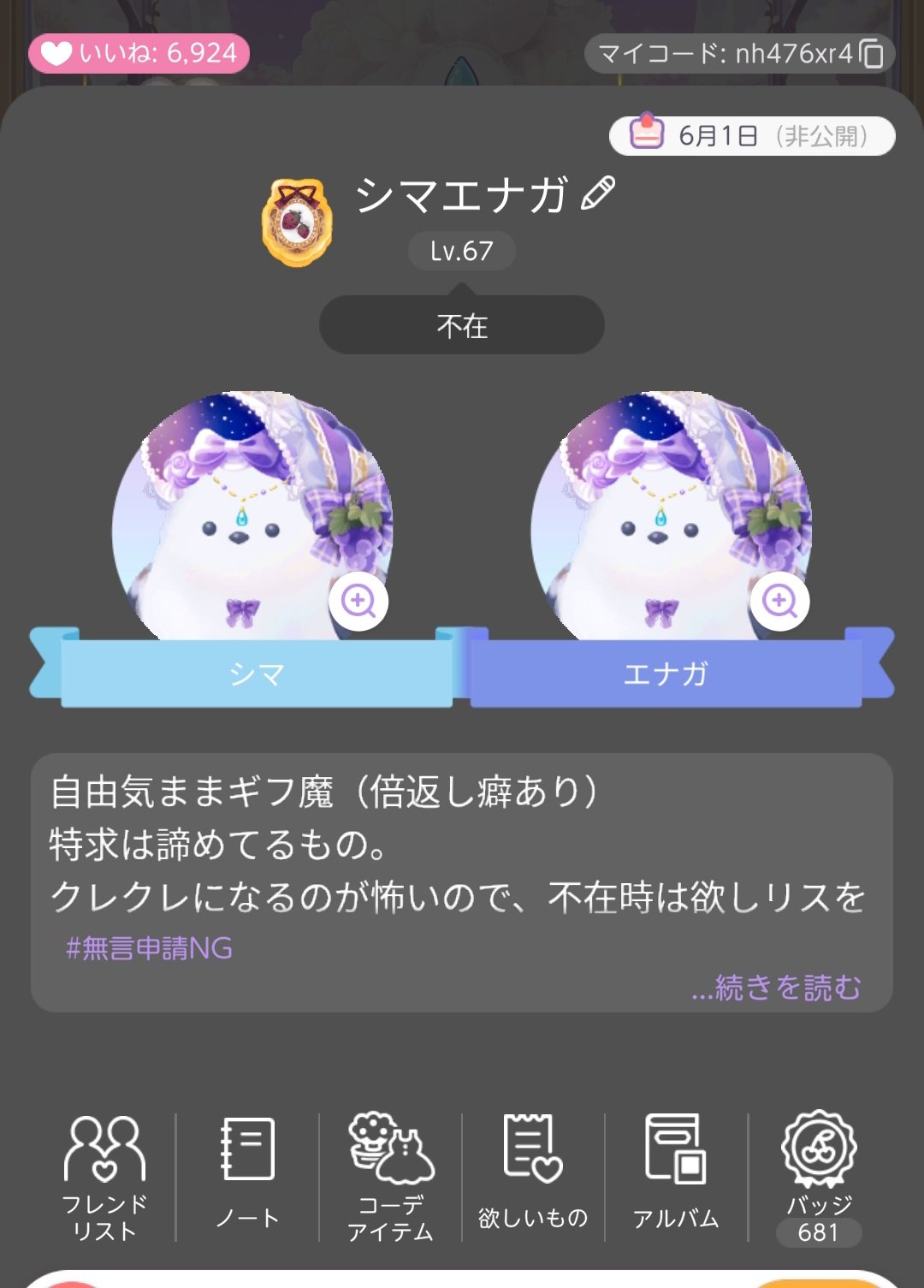Zoom into the シマ avatar
Screen dimensions: 924x1288
click(358, 602)
